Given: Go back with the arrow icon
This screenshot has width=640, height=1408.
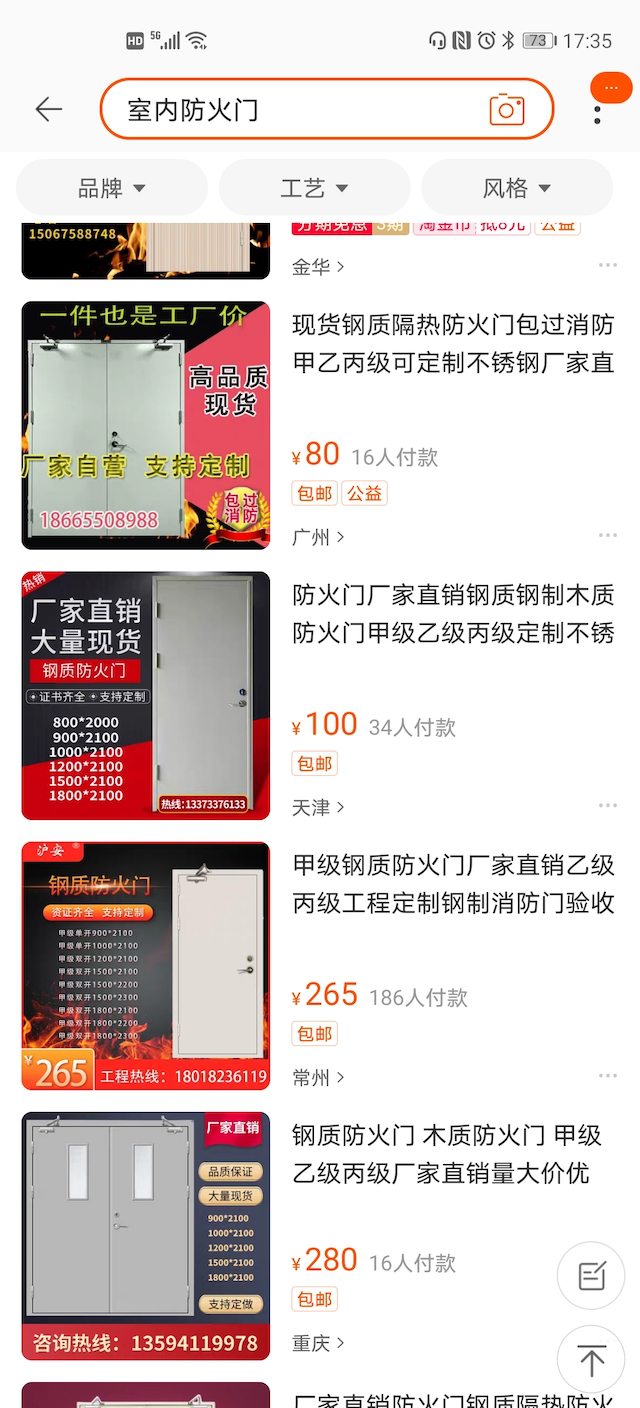Looking at the screenshot, I should 48,109.
